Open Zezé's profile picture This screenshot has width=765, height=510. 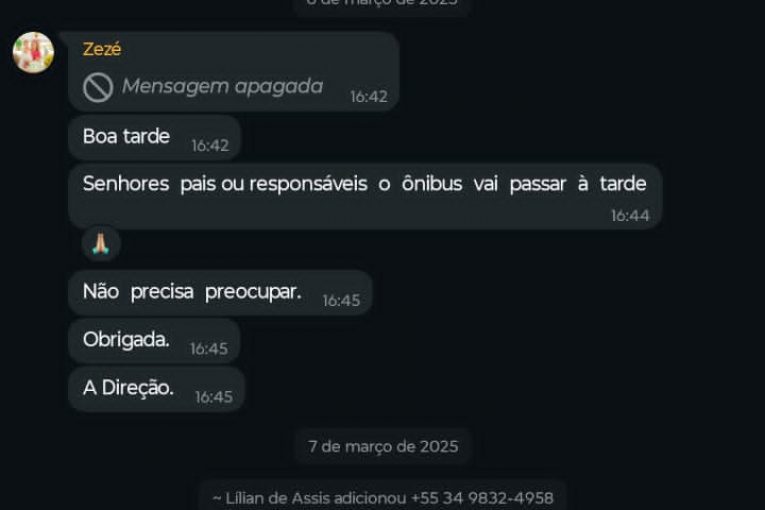pos(33,52)
